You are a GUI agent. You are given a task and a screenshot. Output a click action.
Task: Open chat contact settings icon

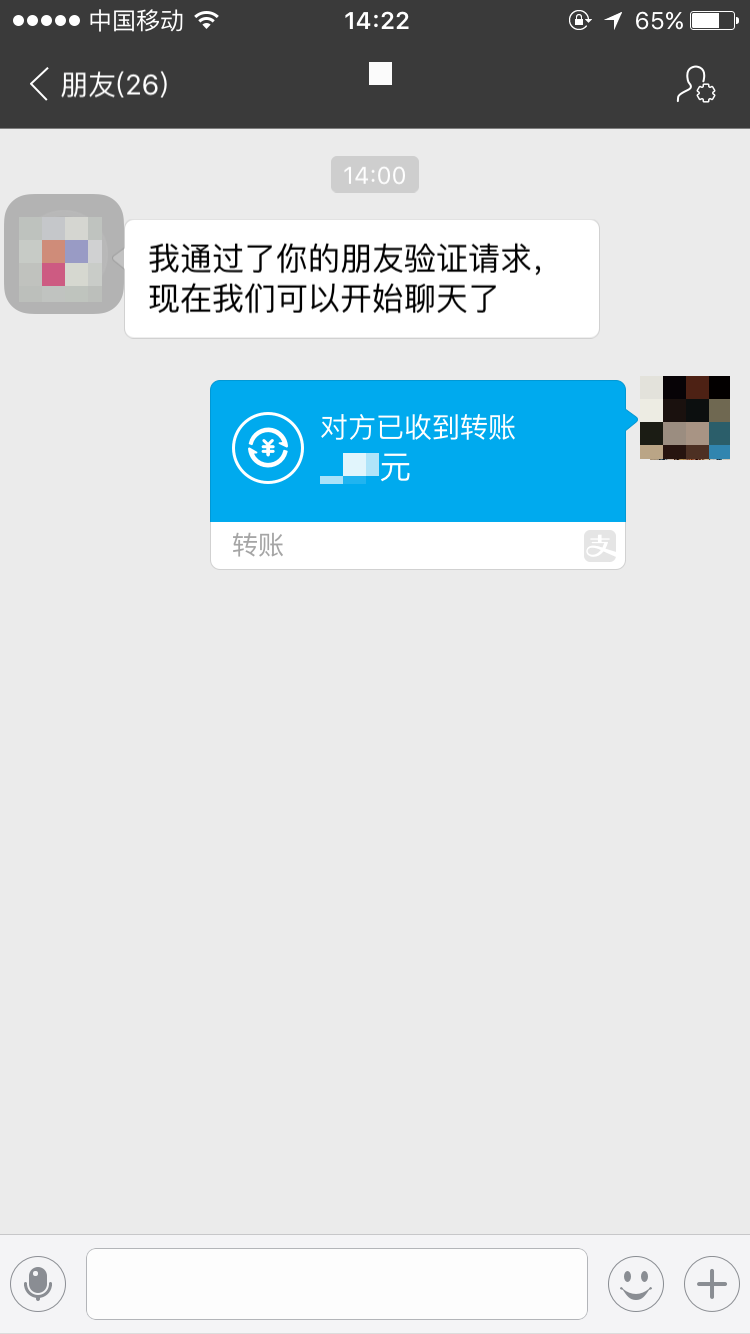pyautogui.click(x=695, y=85)
